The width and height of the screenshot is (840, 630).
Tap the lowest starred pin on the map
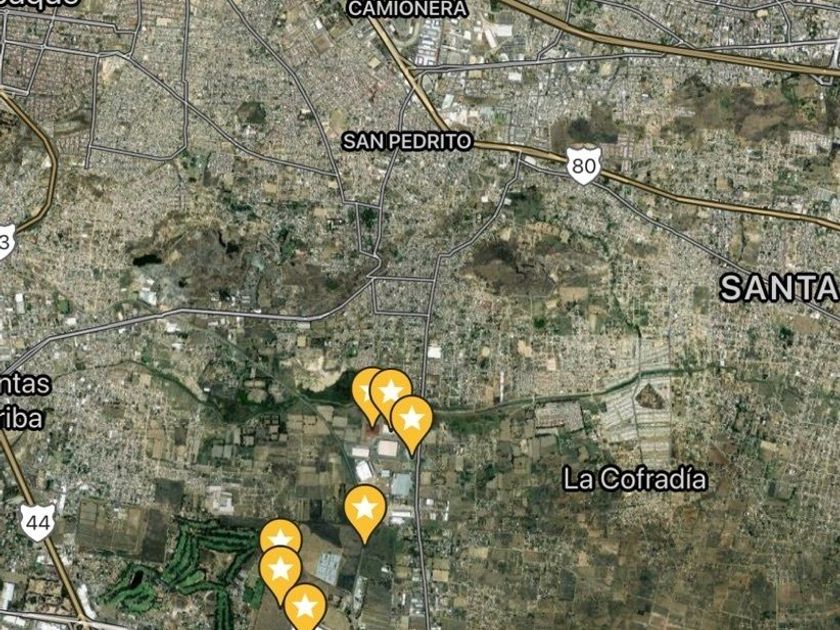[304, 606]
